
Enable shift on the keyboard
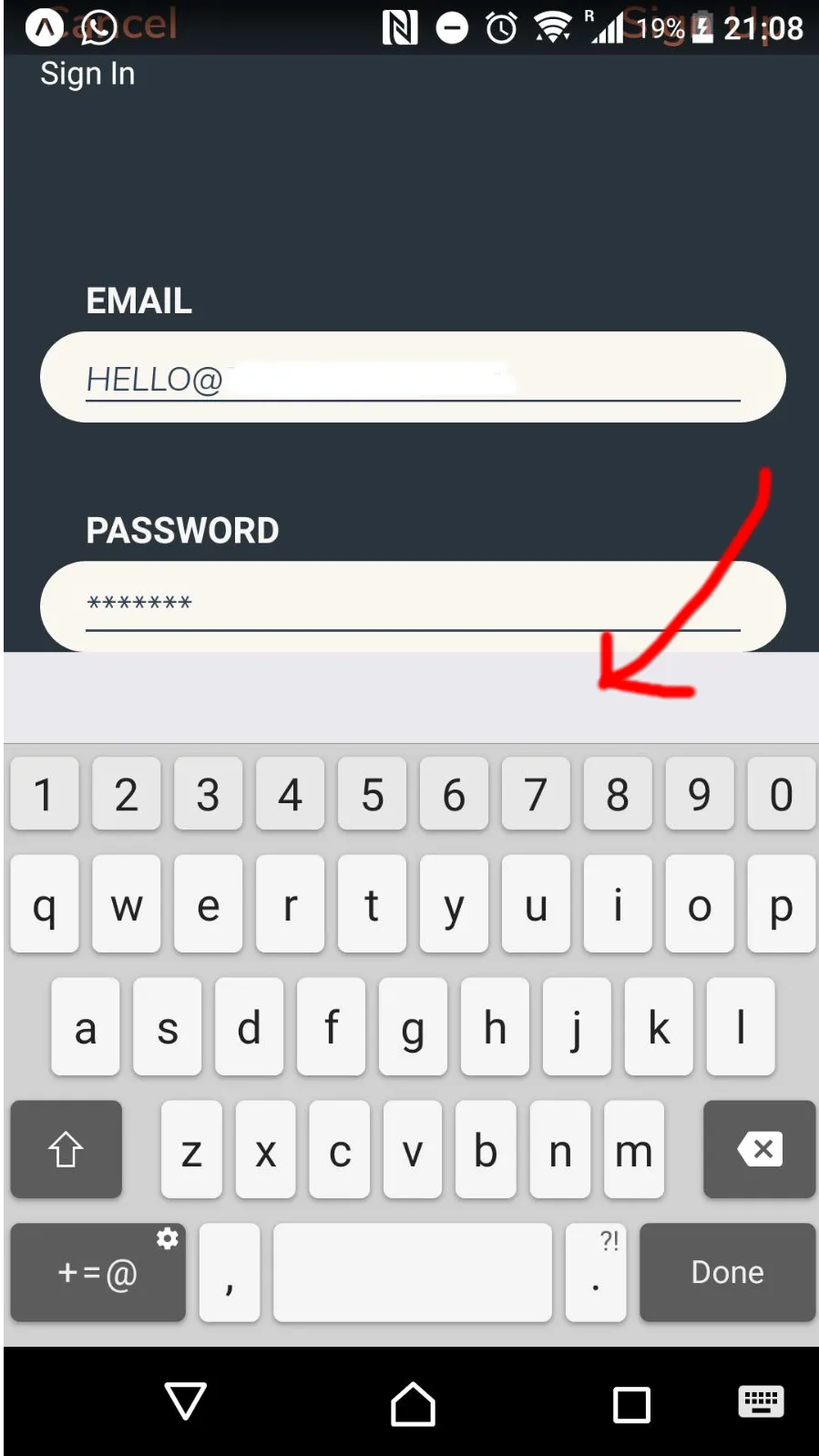coord(66,1149)
